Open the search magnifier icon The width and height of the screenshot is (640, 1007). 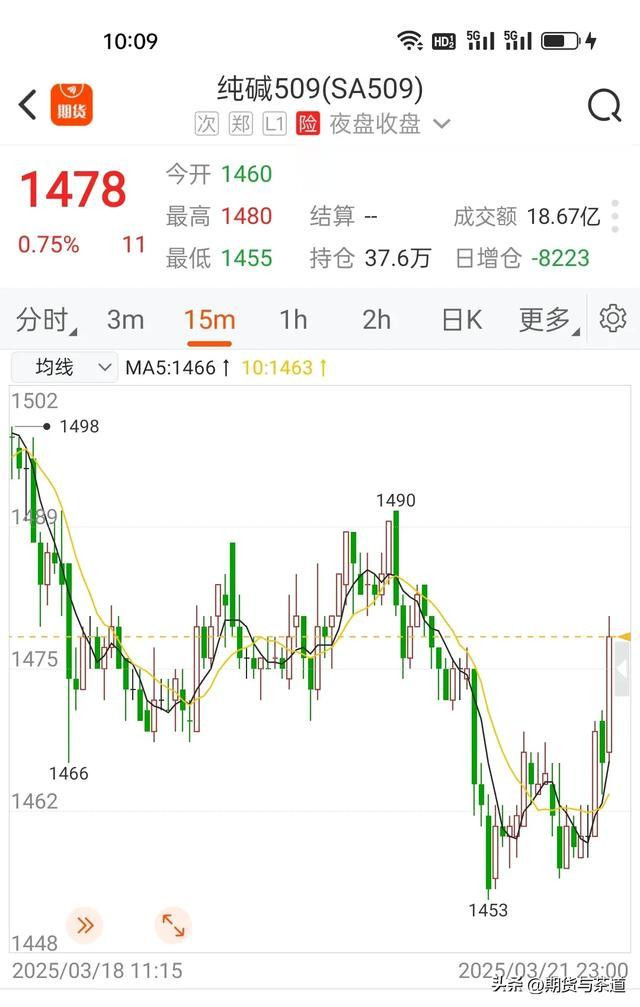tap(604, 105)
